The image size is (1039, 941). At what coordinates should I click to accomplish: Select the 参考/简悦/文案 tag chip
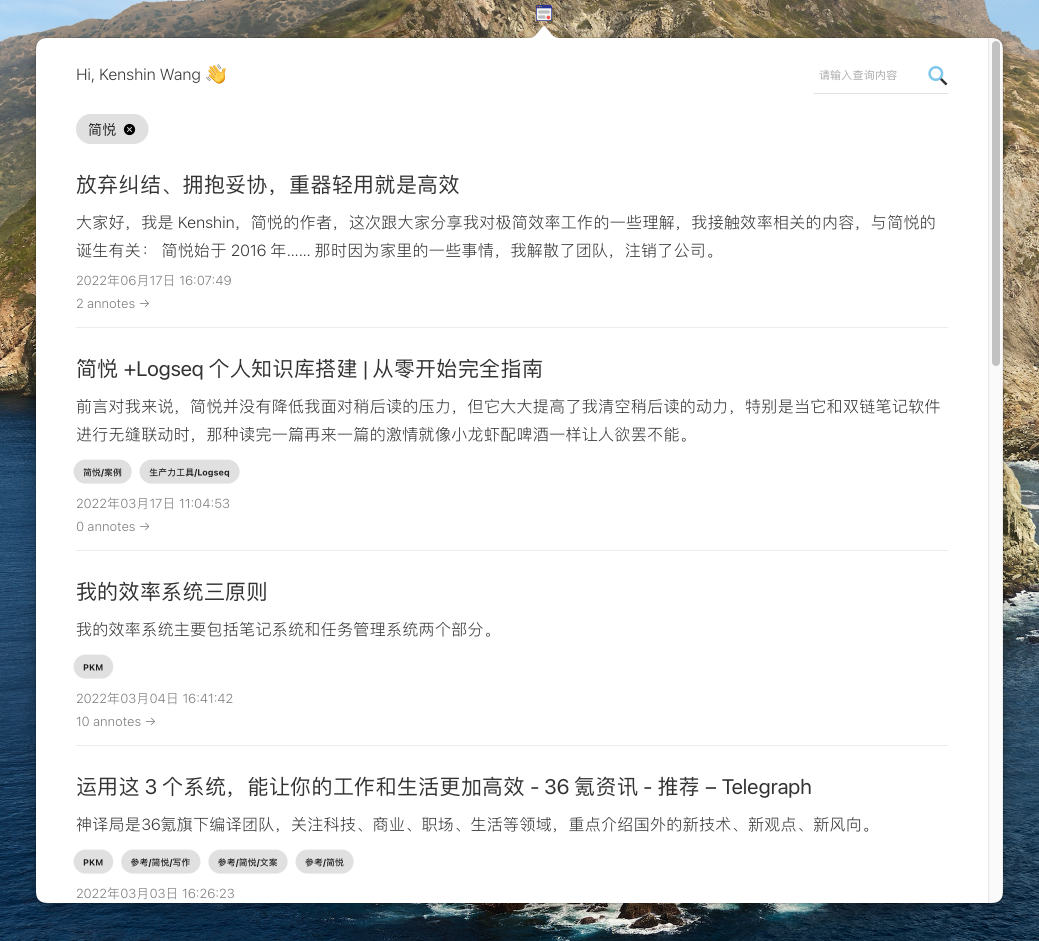(248, 862)
